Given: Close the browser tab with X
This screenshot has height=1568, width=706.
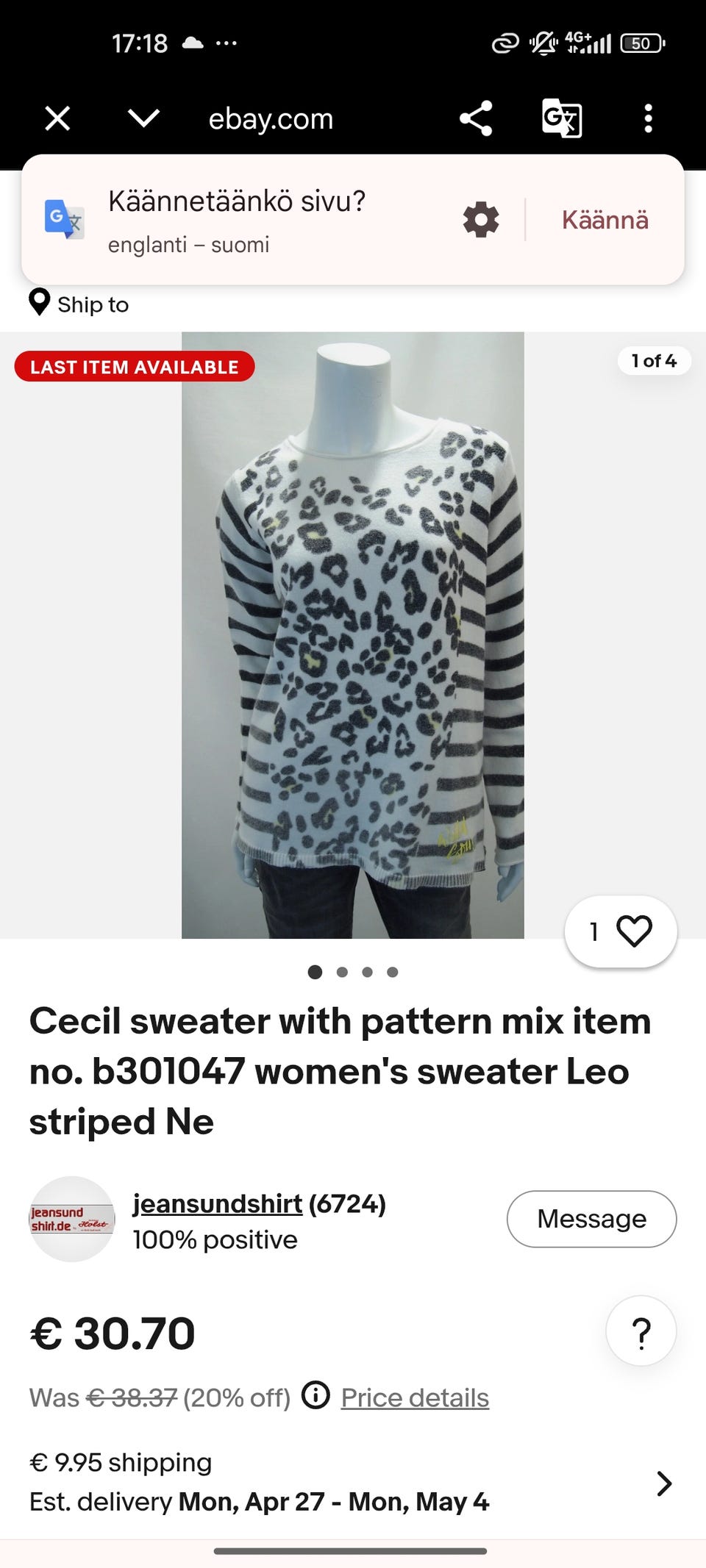Looking at the screenshot, I should 57,118.
